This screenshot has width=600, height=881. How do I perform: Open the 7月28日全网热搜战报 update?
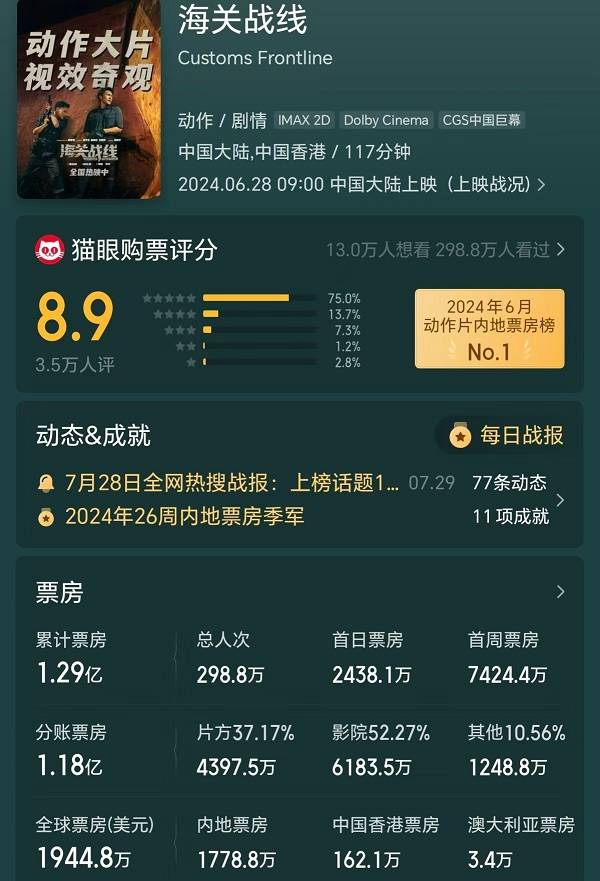(232, 483)
